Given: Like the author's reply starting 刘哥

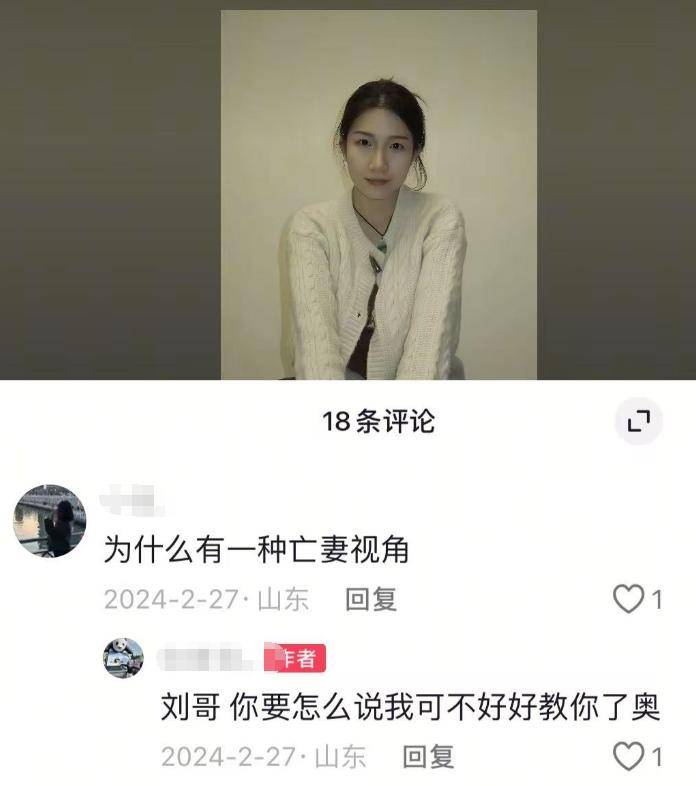Looking at the screenshot, I should tap(627, 757).
